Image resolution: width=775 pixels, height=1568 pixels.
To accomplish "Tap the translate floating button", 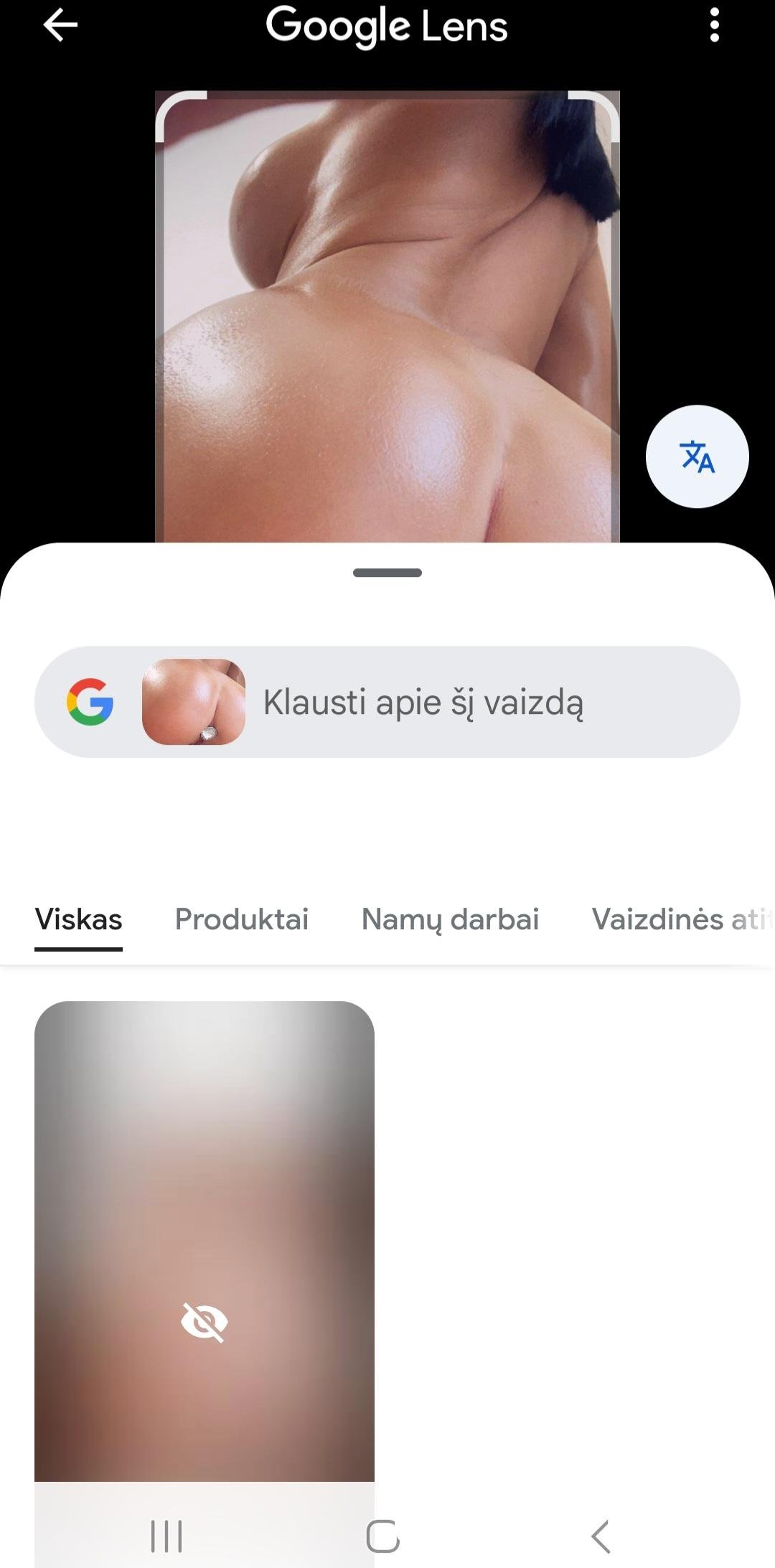I will click(697, 456).
